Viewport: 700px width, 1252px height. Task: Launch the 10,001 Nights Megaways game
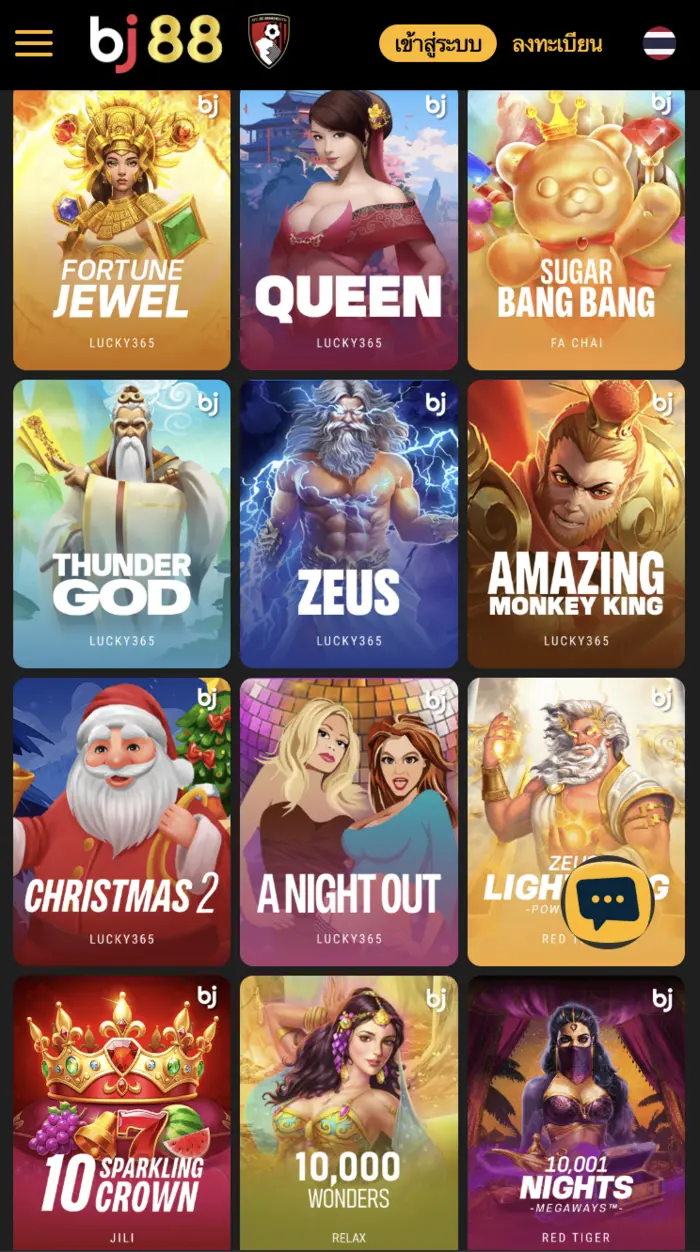pos(576,1110)
